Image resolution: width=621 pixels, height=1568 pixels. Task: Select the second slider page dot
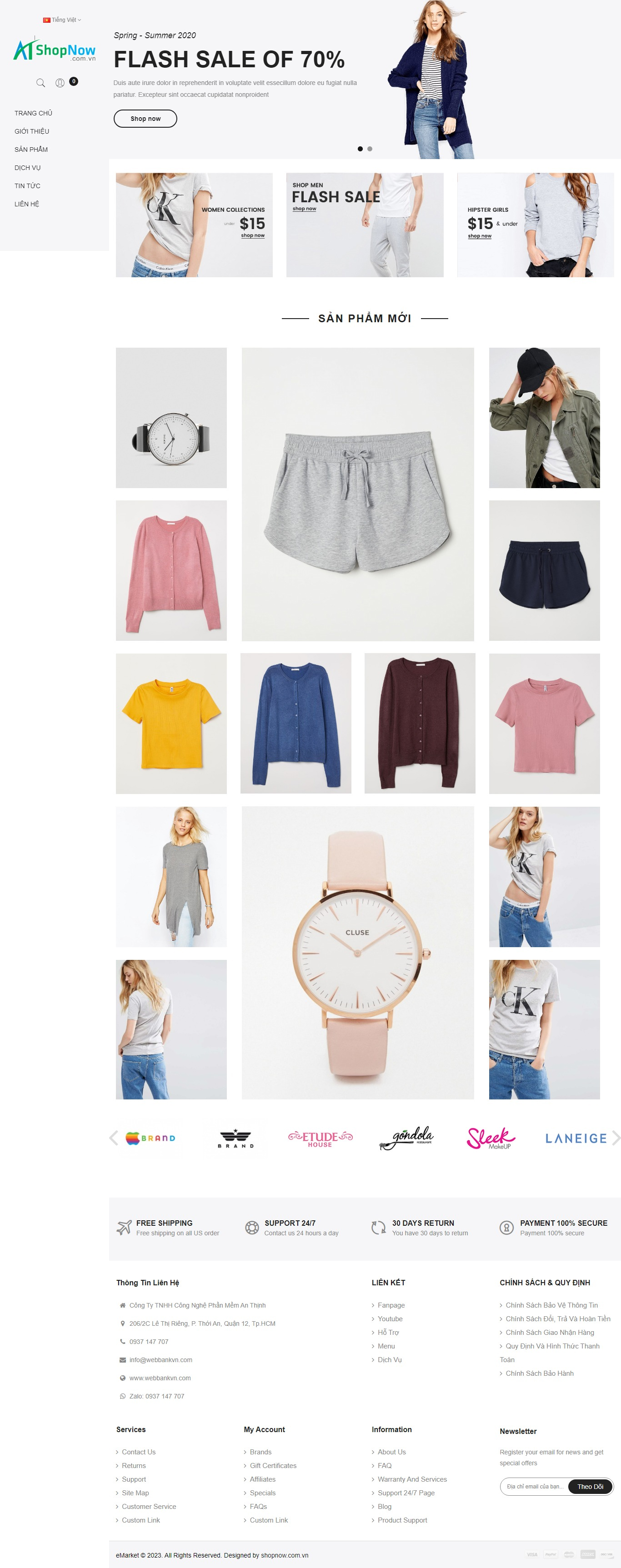point(370,149)
